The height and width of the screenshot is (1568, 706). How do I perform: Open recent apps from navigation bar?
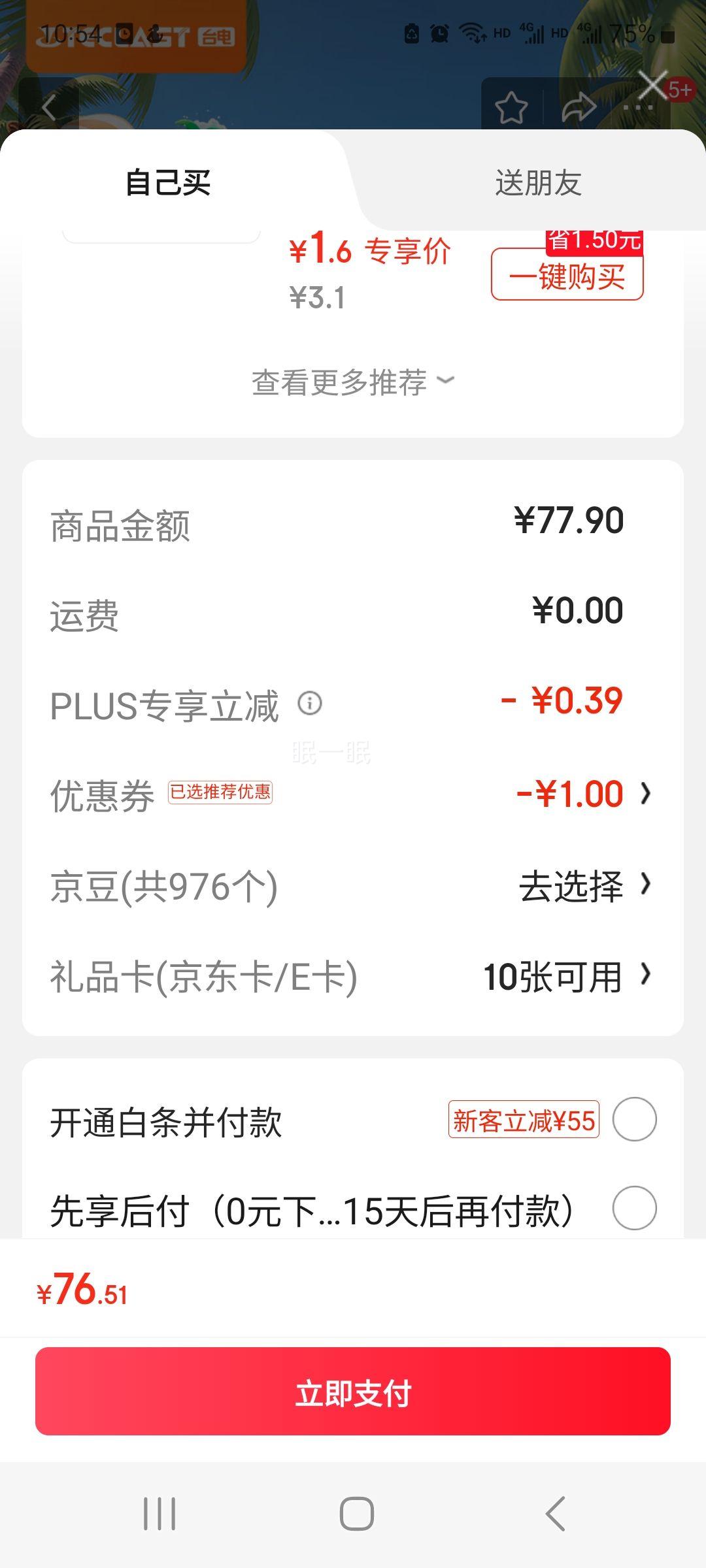160,1514
